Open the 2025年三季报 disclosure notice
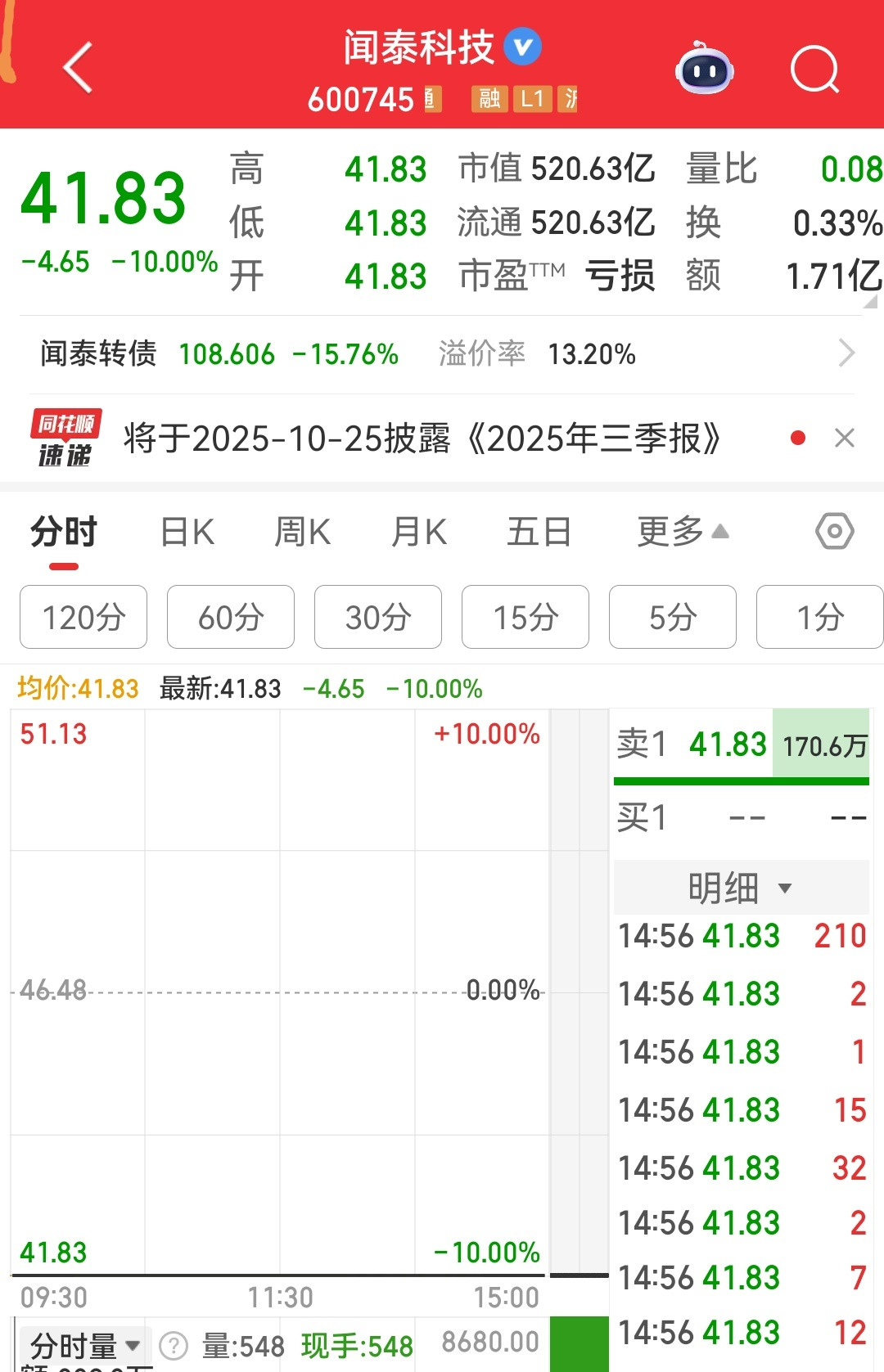Viewport: 884px width, 1372px height. (x=422, y=439)
